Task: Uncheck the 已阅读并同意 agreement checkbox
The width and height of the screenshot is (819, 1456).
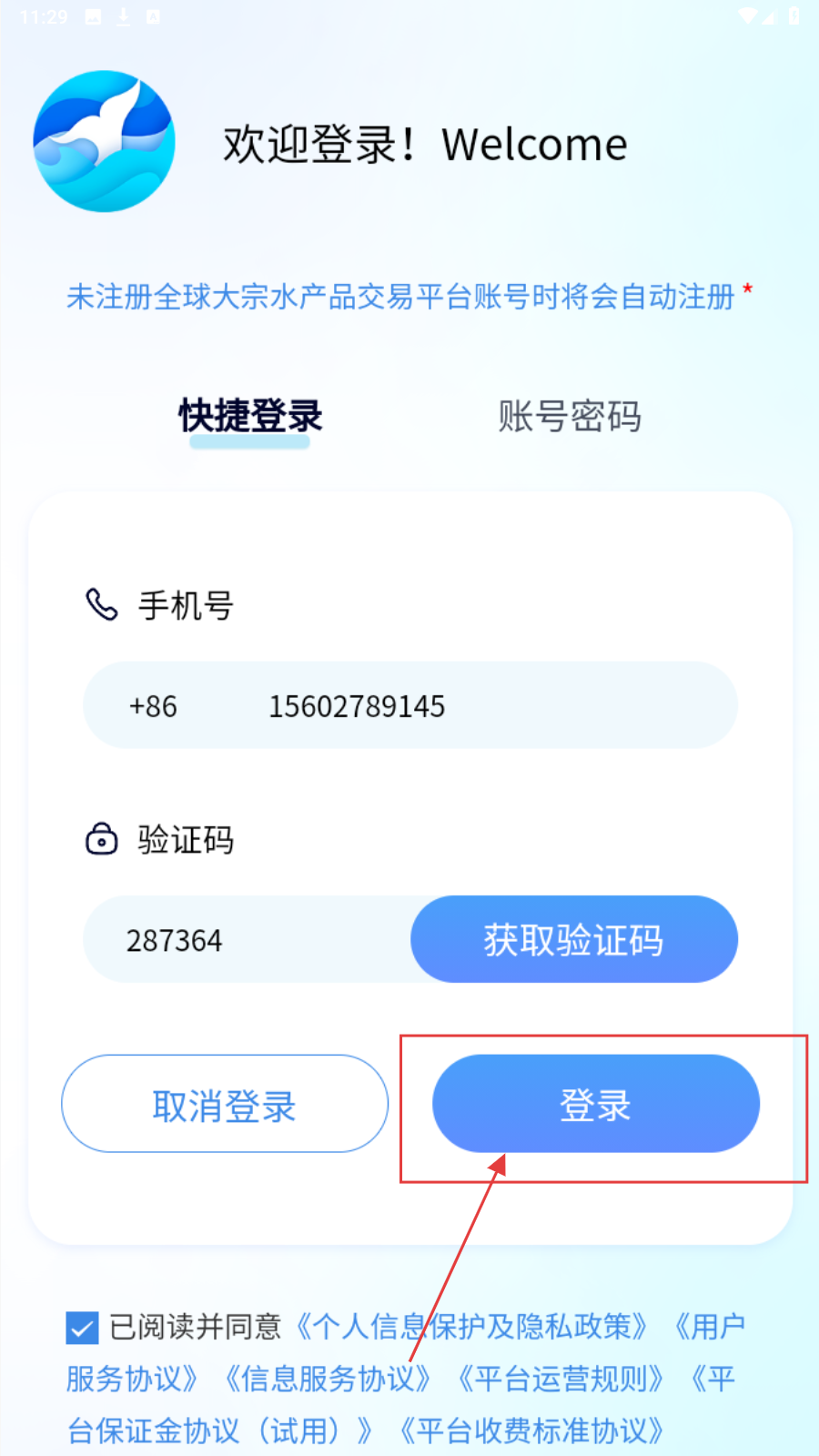Action: point(82,1328)
